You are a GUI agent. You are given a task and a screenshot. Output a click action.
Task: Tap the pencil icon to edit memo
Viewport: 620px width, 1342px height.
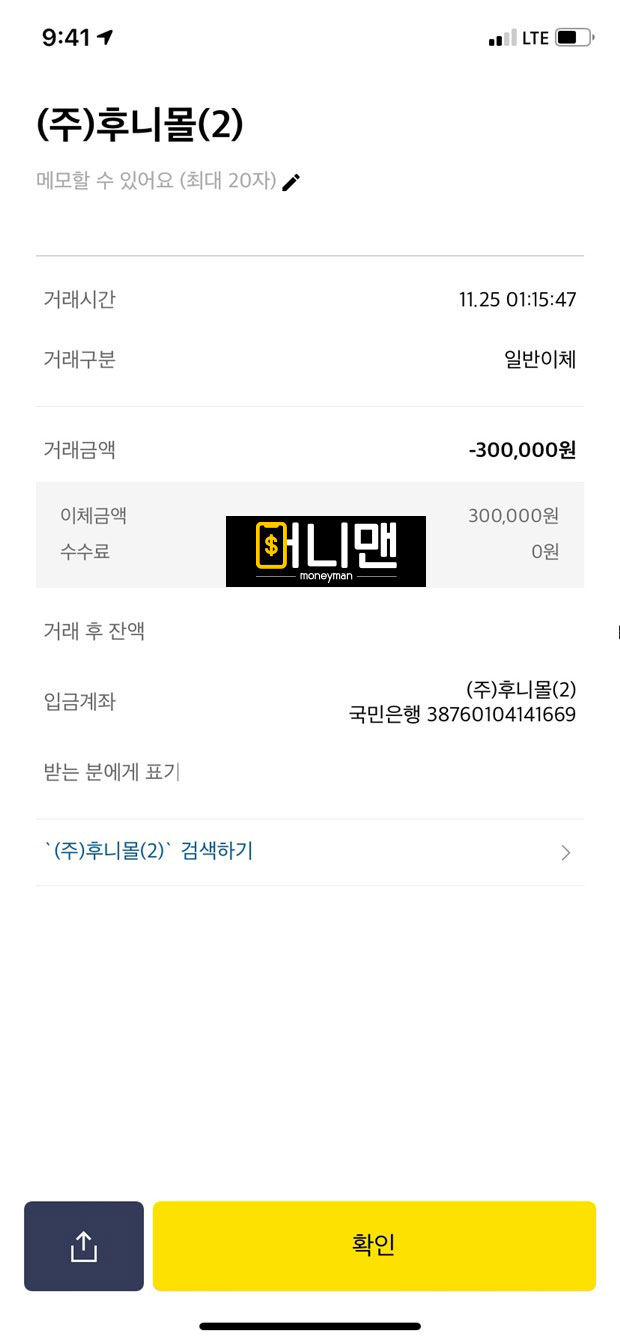(x=291, y=182)
